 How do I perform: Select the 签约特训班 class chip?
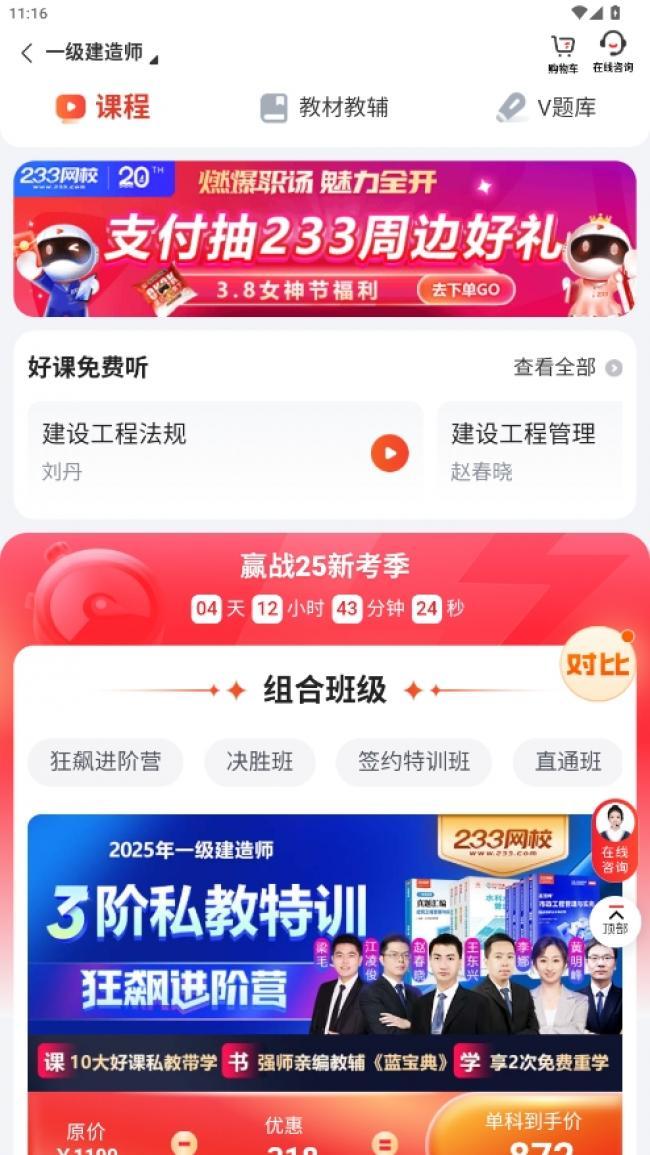tap(414, 762)
